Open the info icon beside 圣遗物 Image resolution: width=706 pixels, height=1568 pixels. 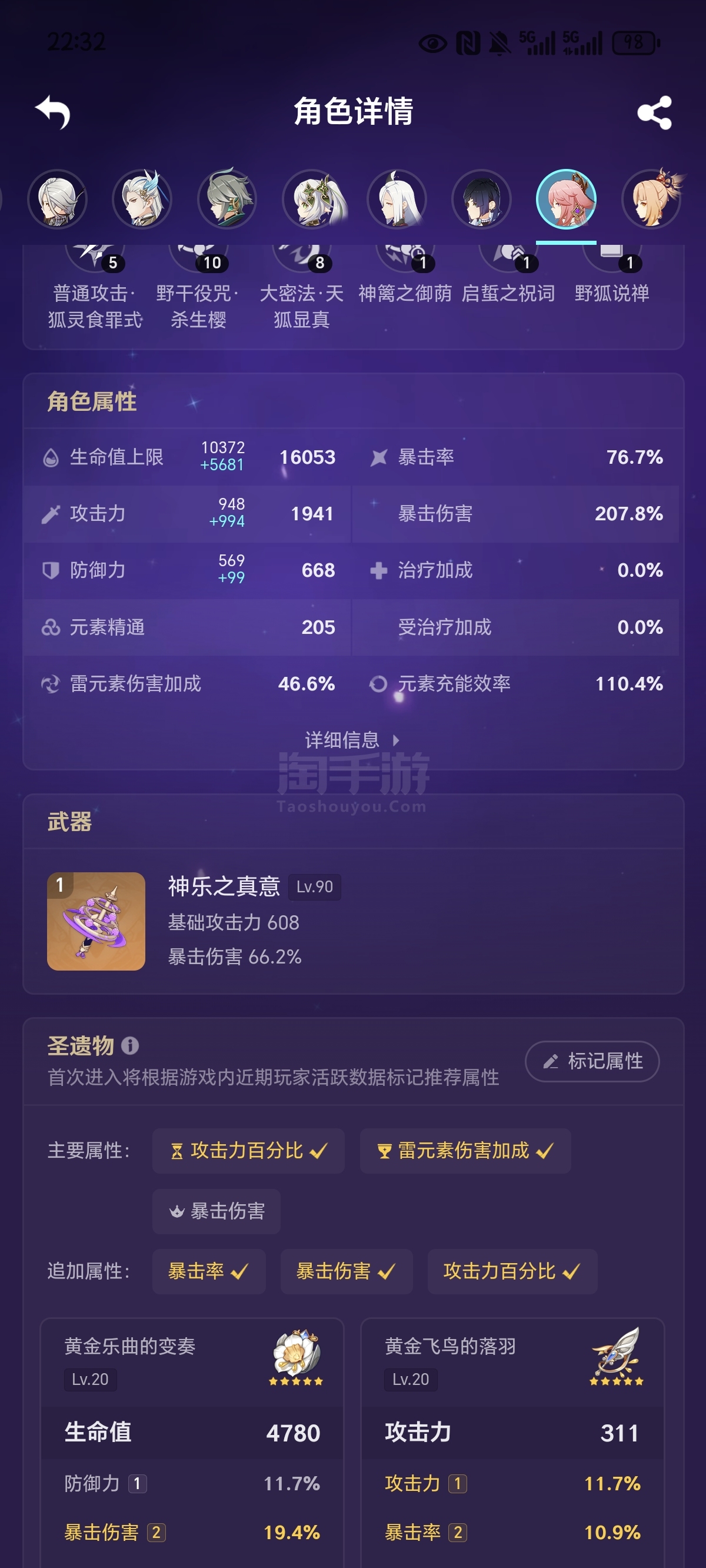129,1046
